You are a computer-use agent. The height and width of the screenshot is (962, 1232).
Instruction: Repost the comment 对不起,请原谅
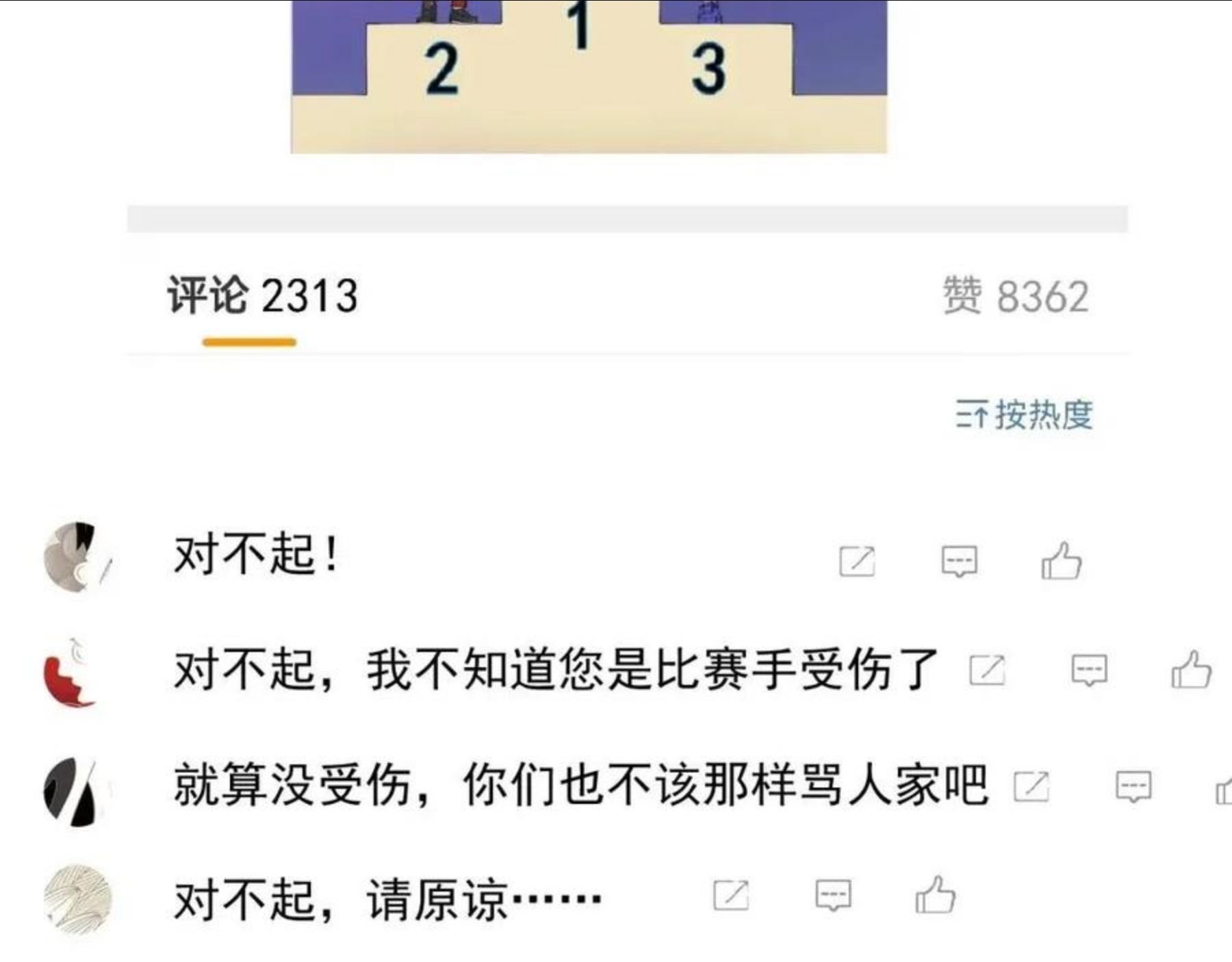[731, 895]
